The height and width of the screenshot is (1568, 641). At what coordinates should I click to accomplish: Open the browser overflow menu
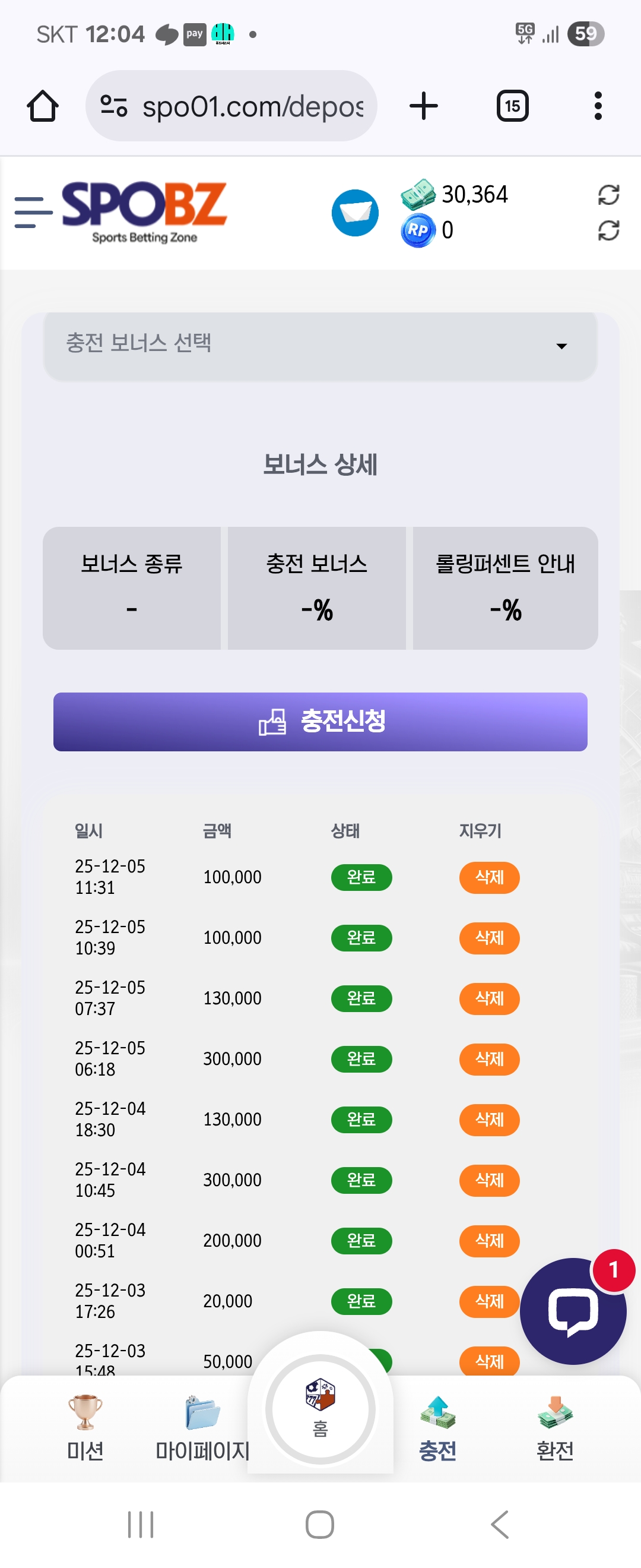598,106
